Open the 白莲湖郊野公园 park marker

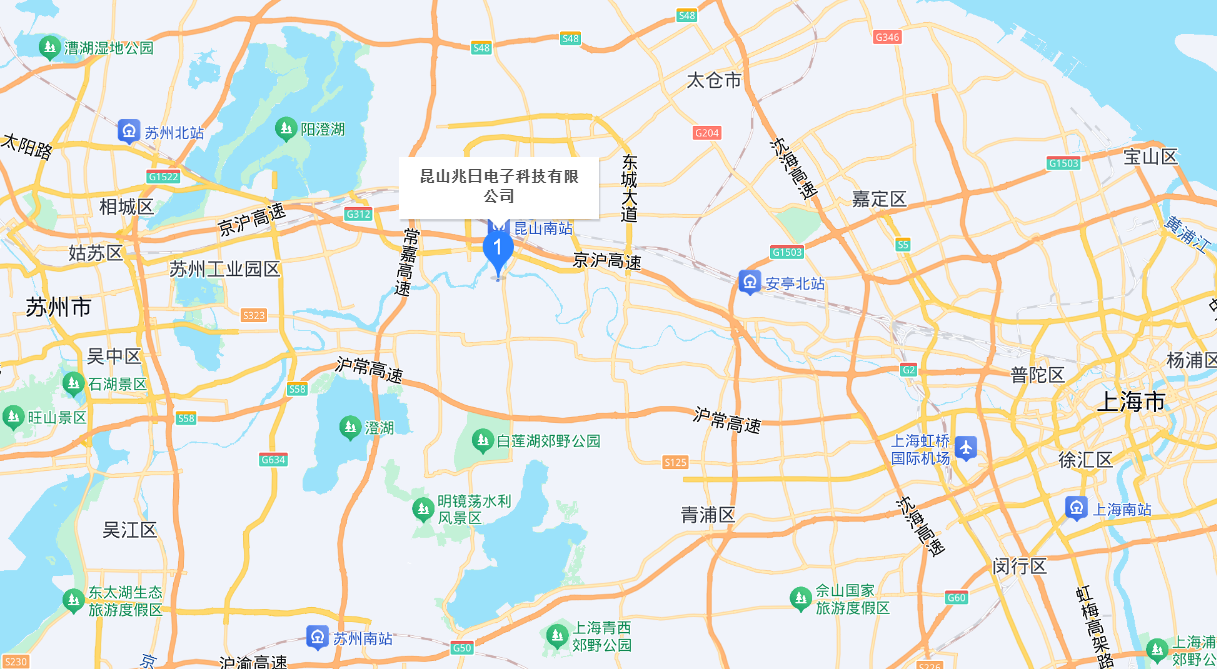point(482,440)
